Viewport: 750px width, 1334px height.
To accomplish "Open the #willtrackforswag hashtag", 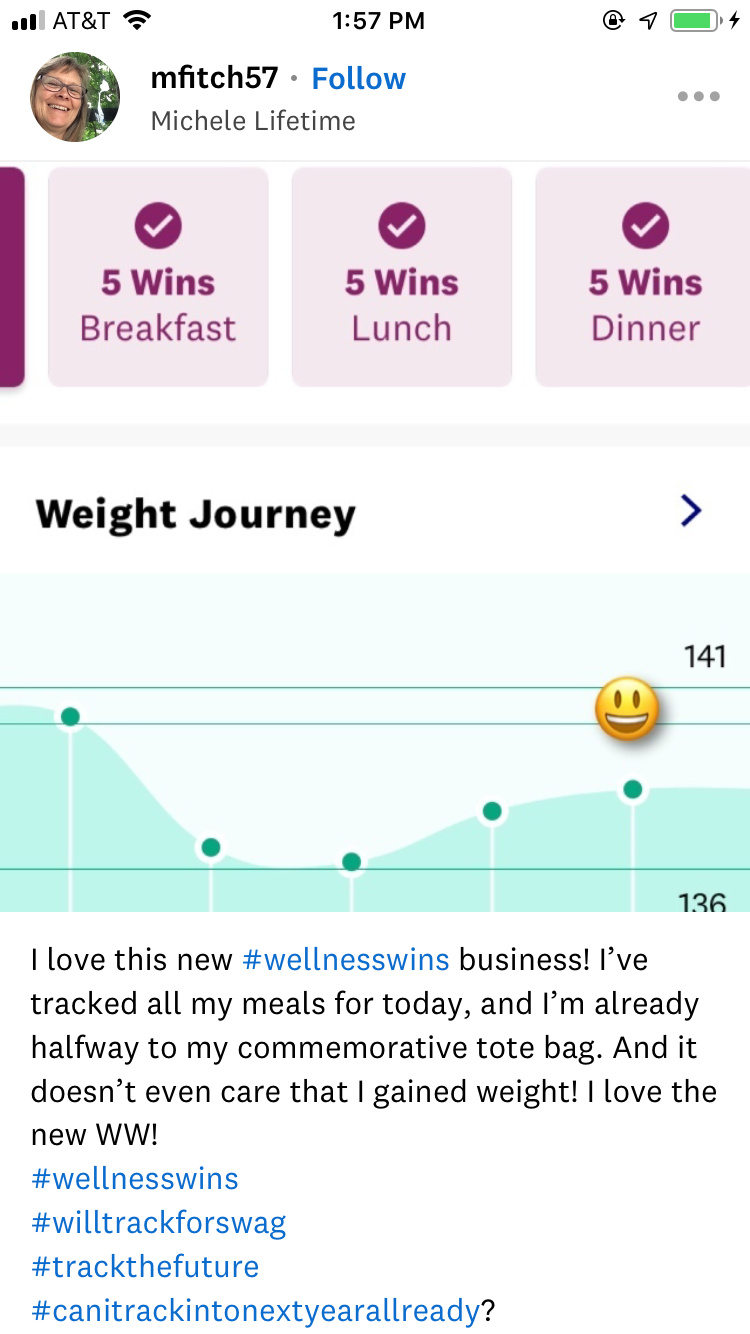I will 158,1222.
